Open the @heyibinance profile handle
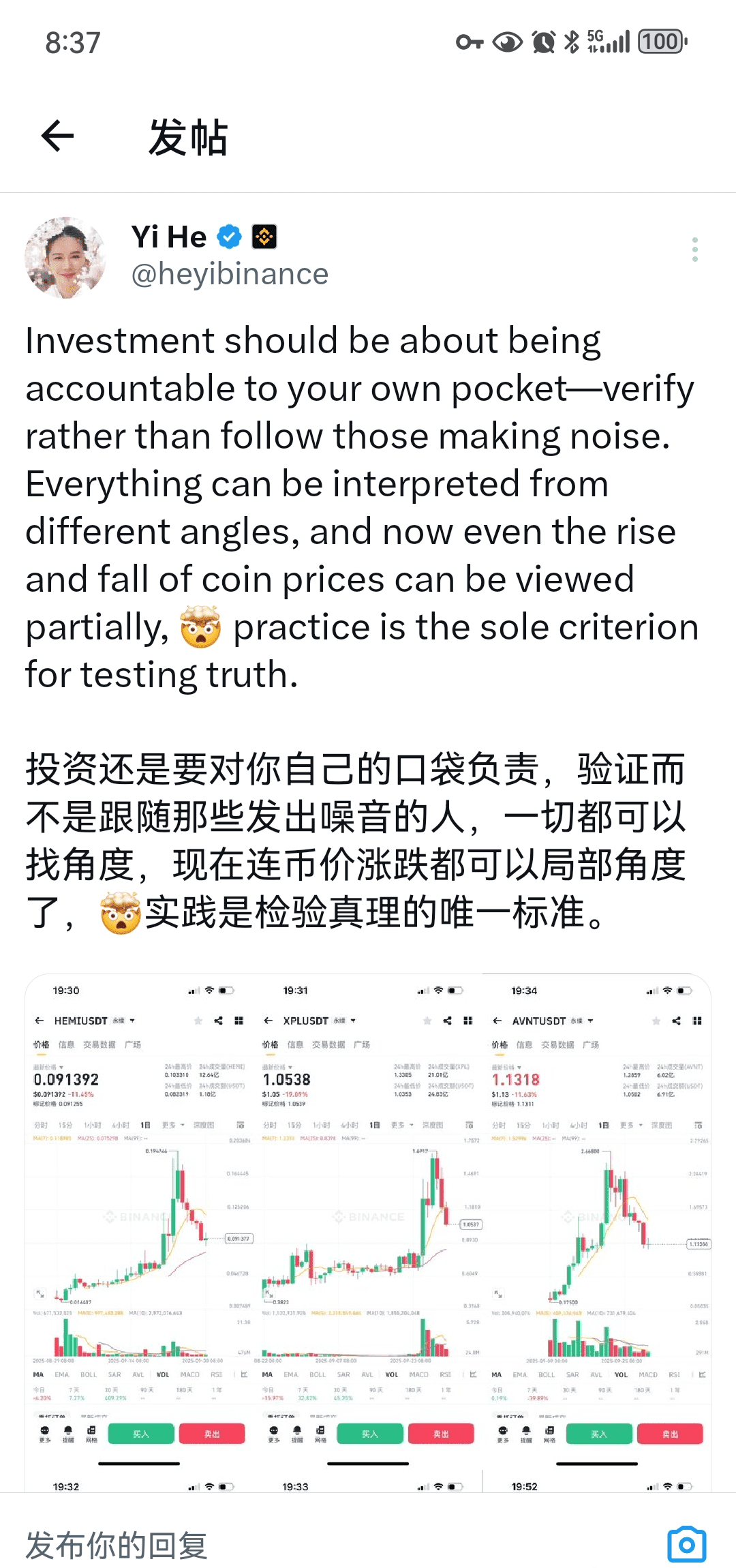Screen dimensions: 736x1568 point(230,274)
